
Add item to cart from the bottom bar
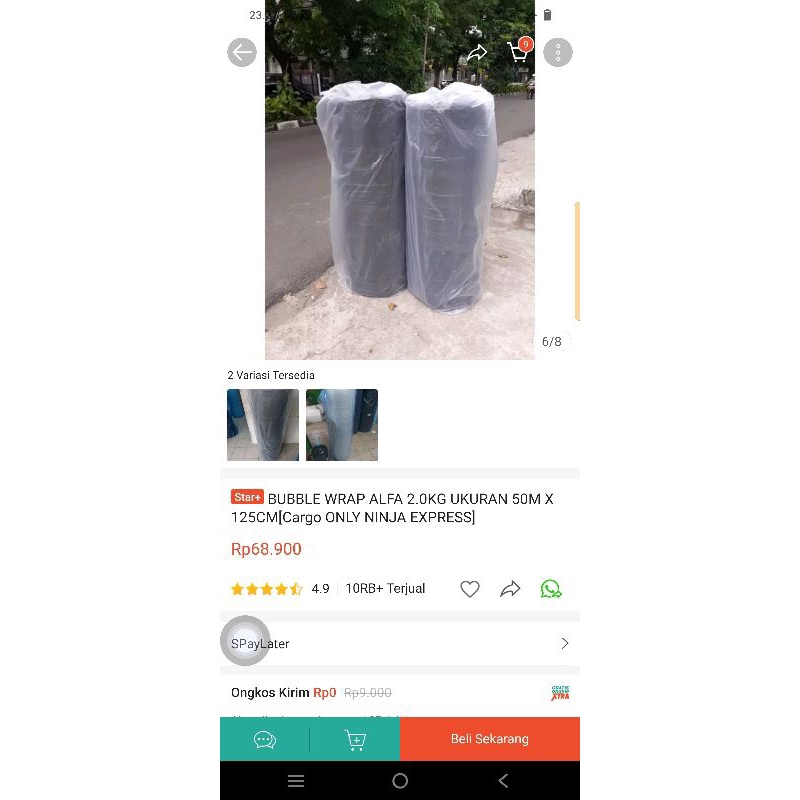point(355,740)
